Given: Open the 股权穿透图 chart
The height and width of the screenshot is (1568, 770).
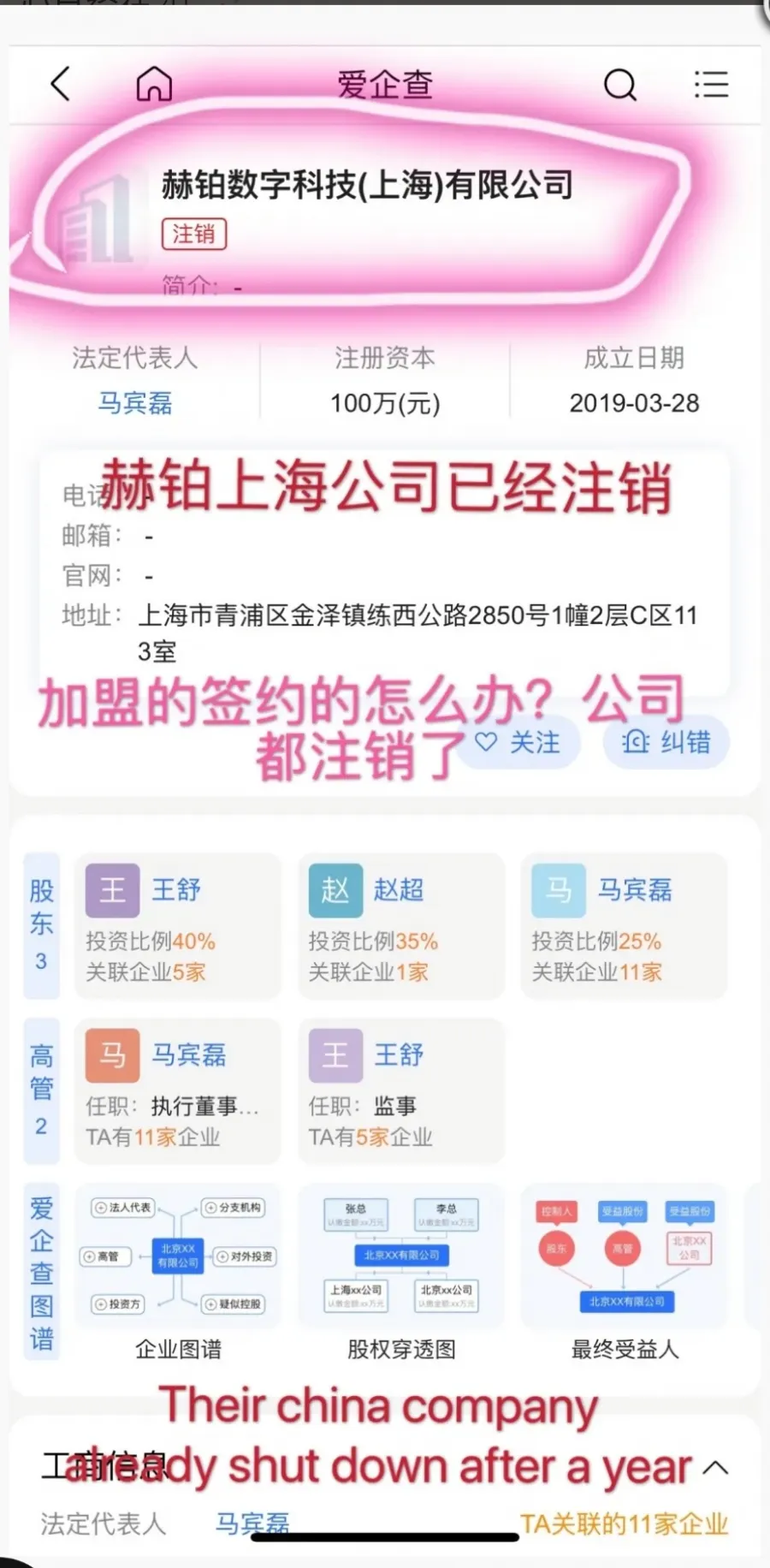Looking at the screenshot, I should (401, 1274).
